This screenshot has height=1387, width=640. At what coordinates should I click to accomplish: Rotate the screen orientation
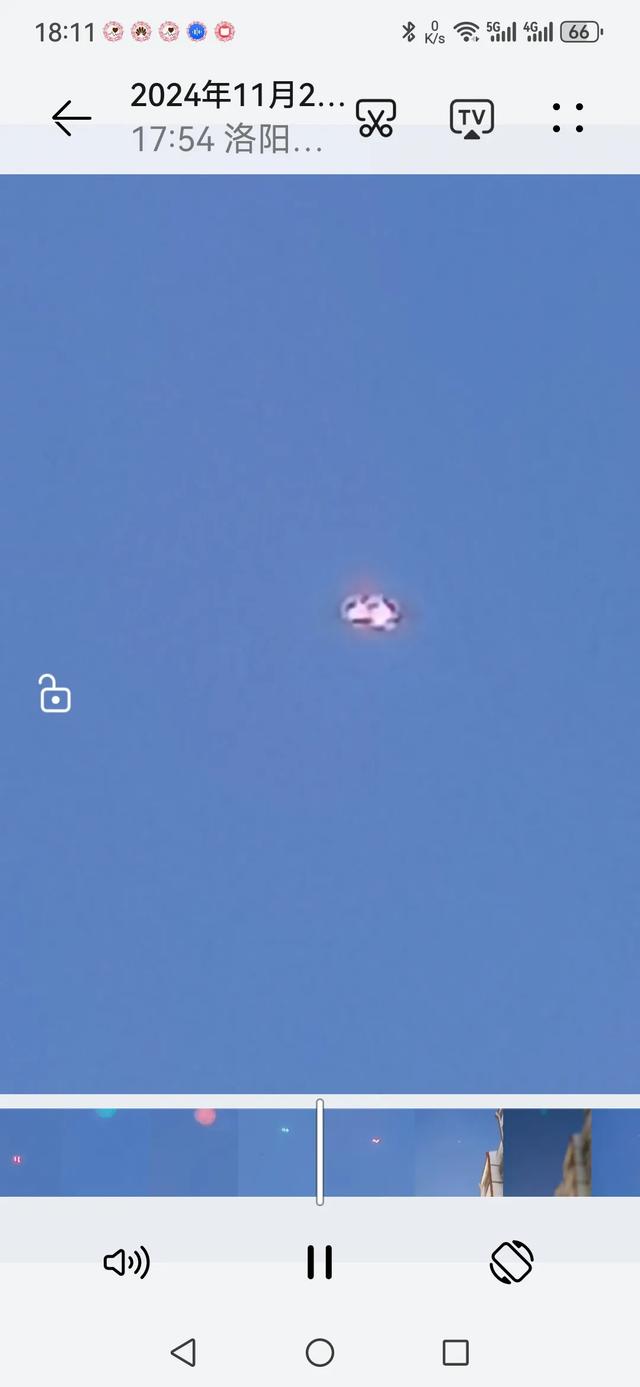[x=512, y=1262]
